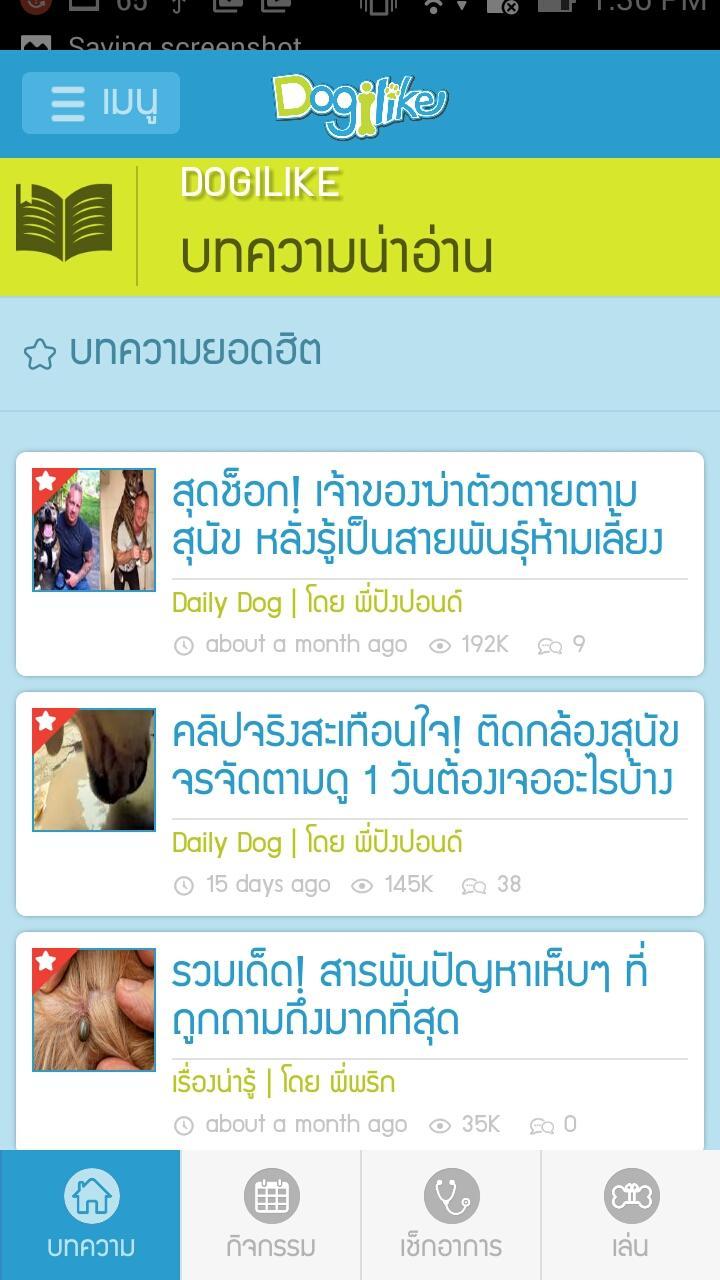Select the บทความ home icon in bottom bar
This screenshot has height=1280, width=720.
(x=90, y=1196)
